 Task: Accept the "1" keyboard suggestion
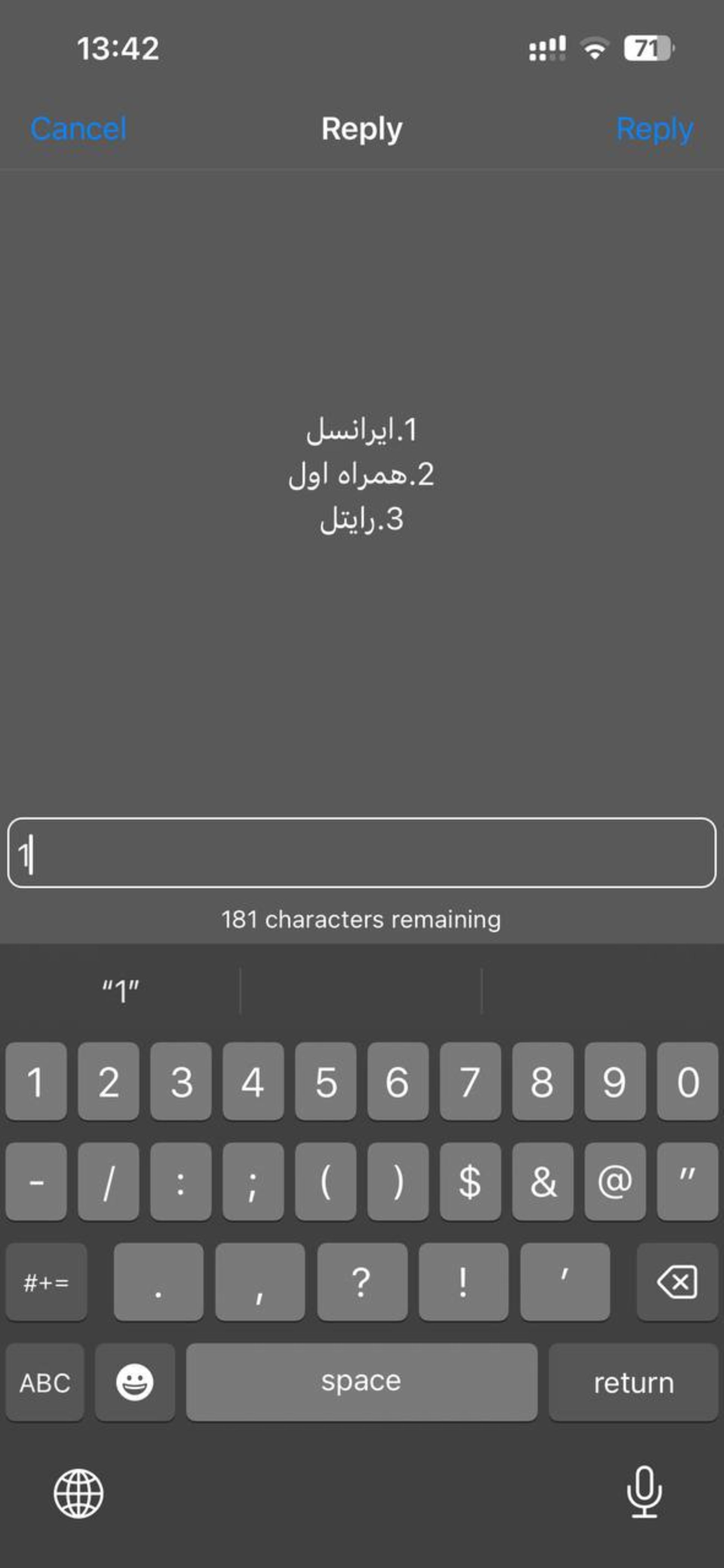(120, 991)
